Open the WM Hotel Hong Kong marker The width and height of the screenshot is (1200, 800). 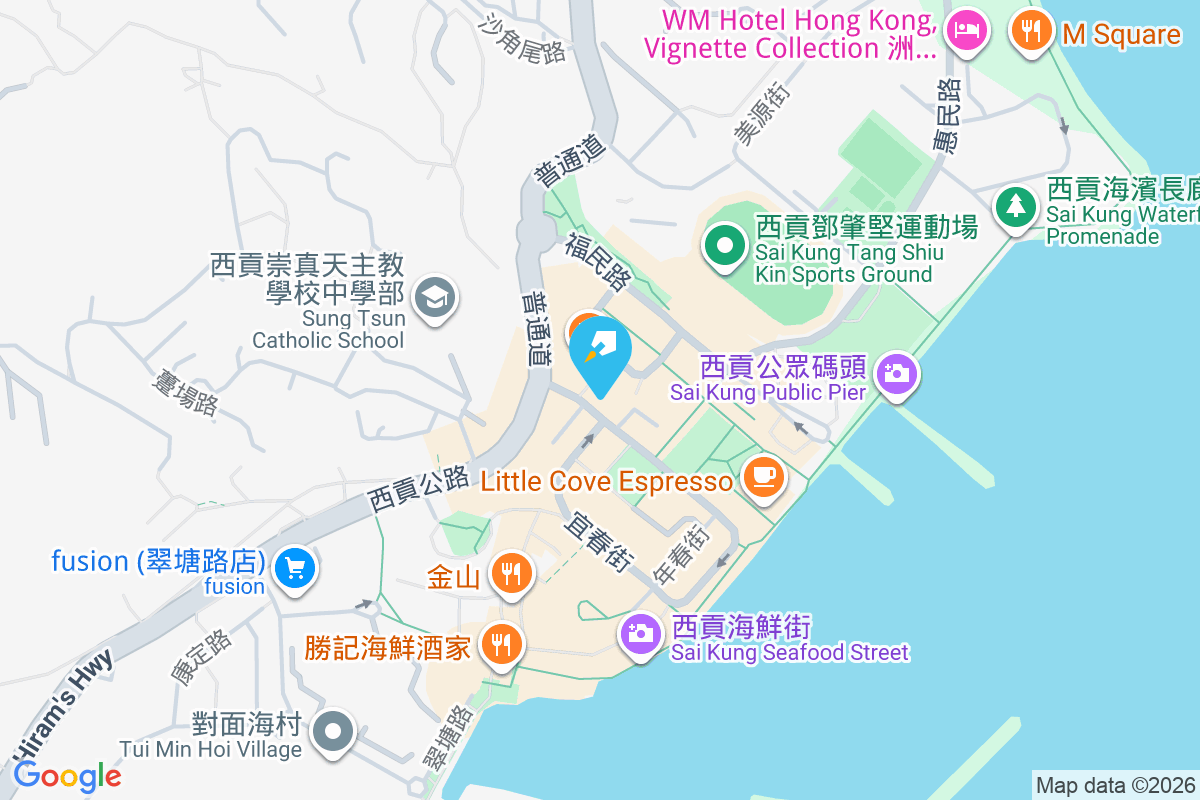tap(966, 29)
